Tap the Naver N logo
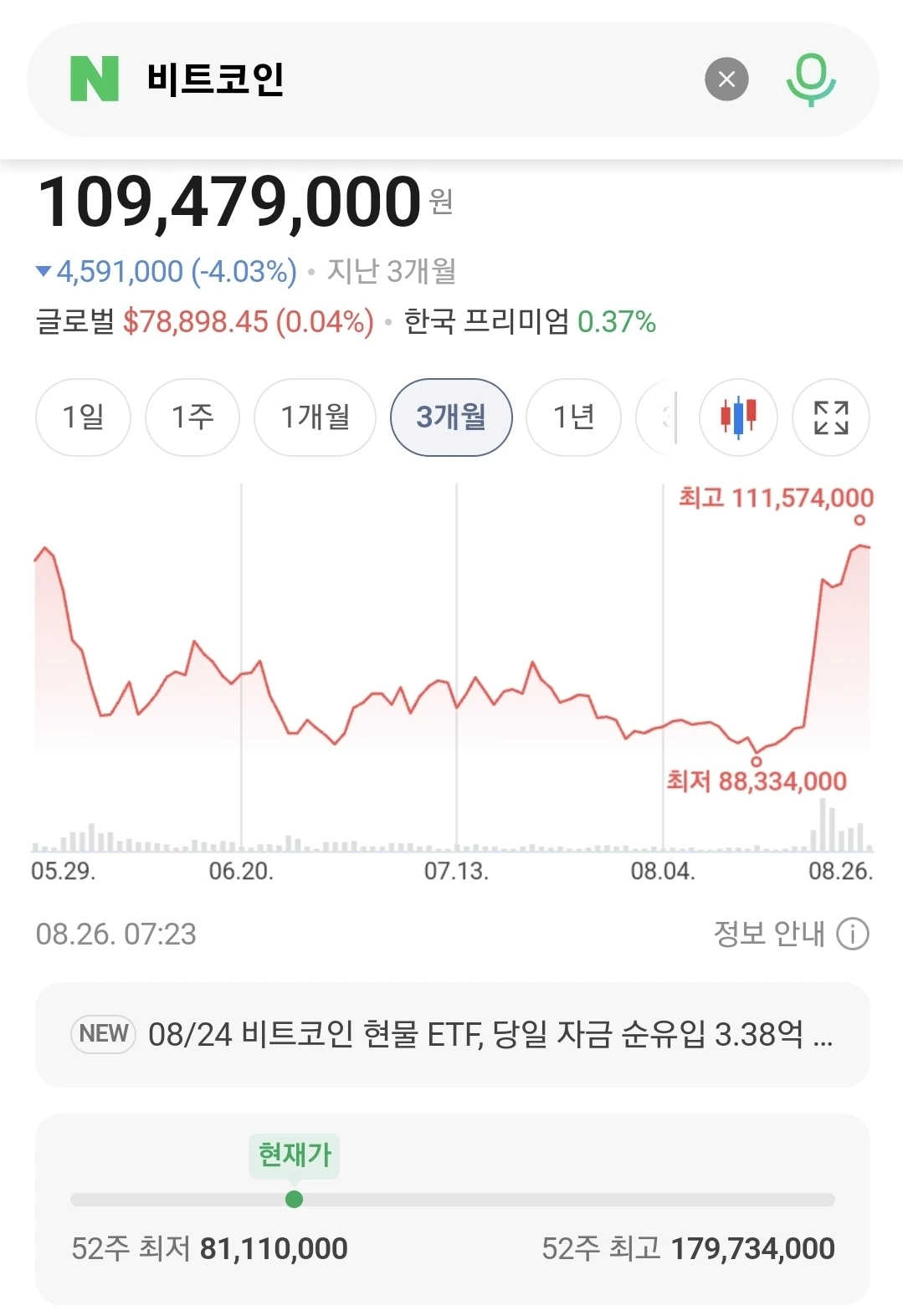The image size is (903, 1316). (x=95, y=79)
